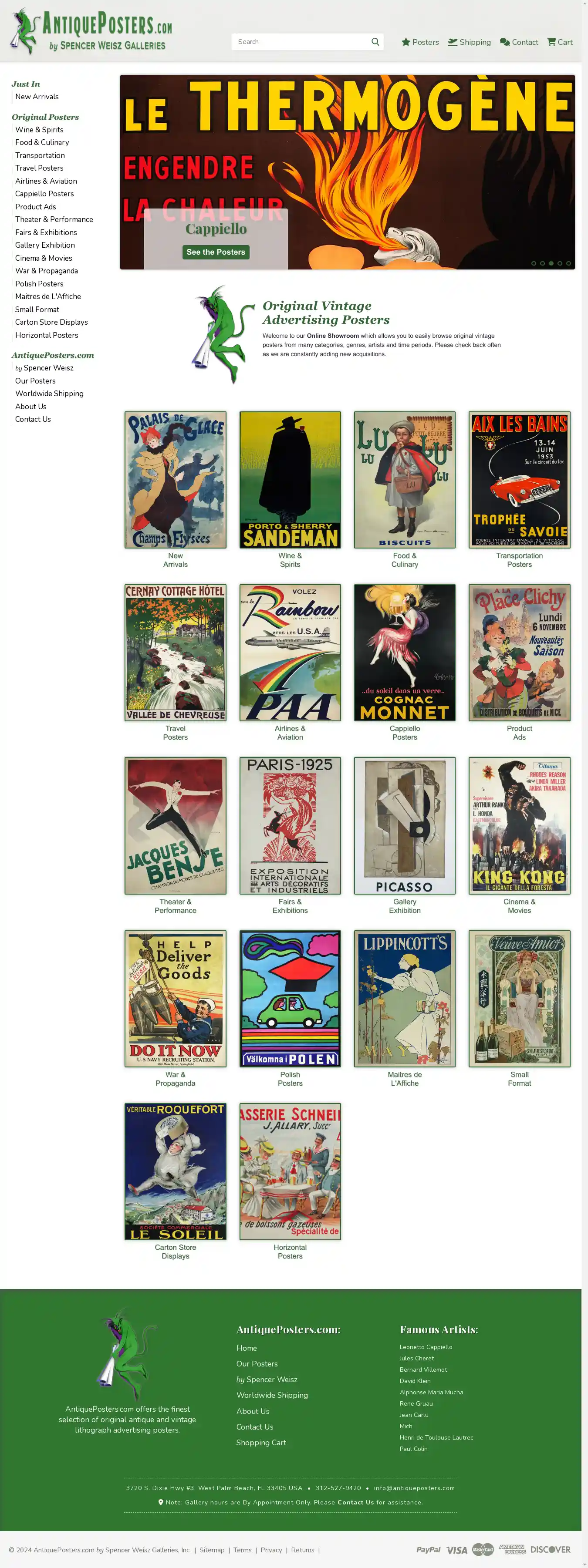Tap the magnifying glass search icon
The width and height of the screenshot is (588, 1568).
[375, 42]
